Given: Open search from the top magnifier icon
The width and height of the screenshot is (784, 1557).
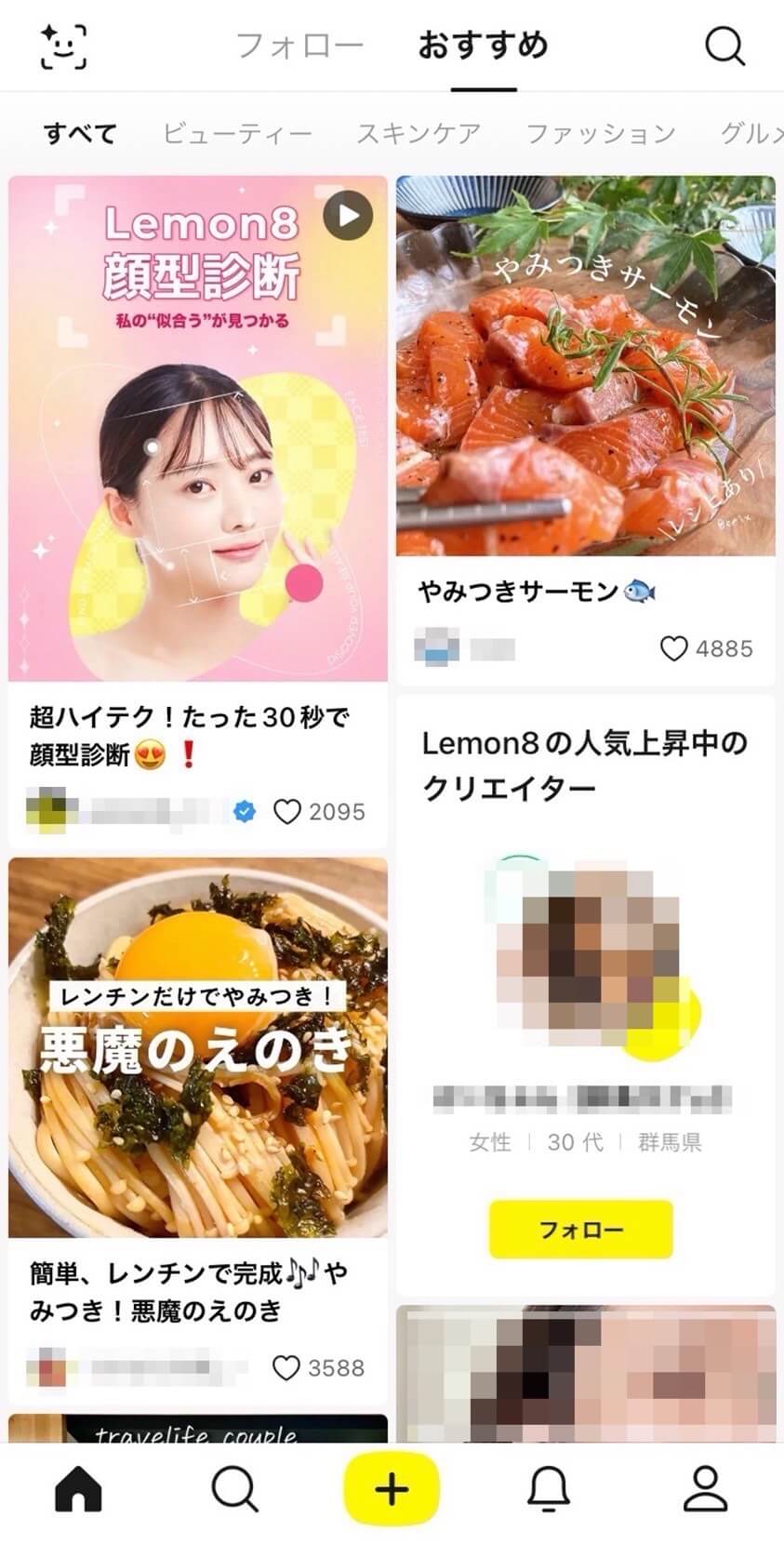Looking at the screenshot, I should (724, 46).
